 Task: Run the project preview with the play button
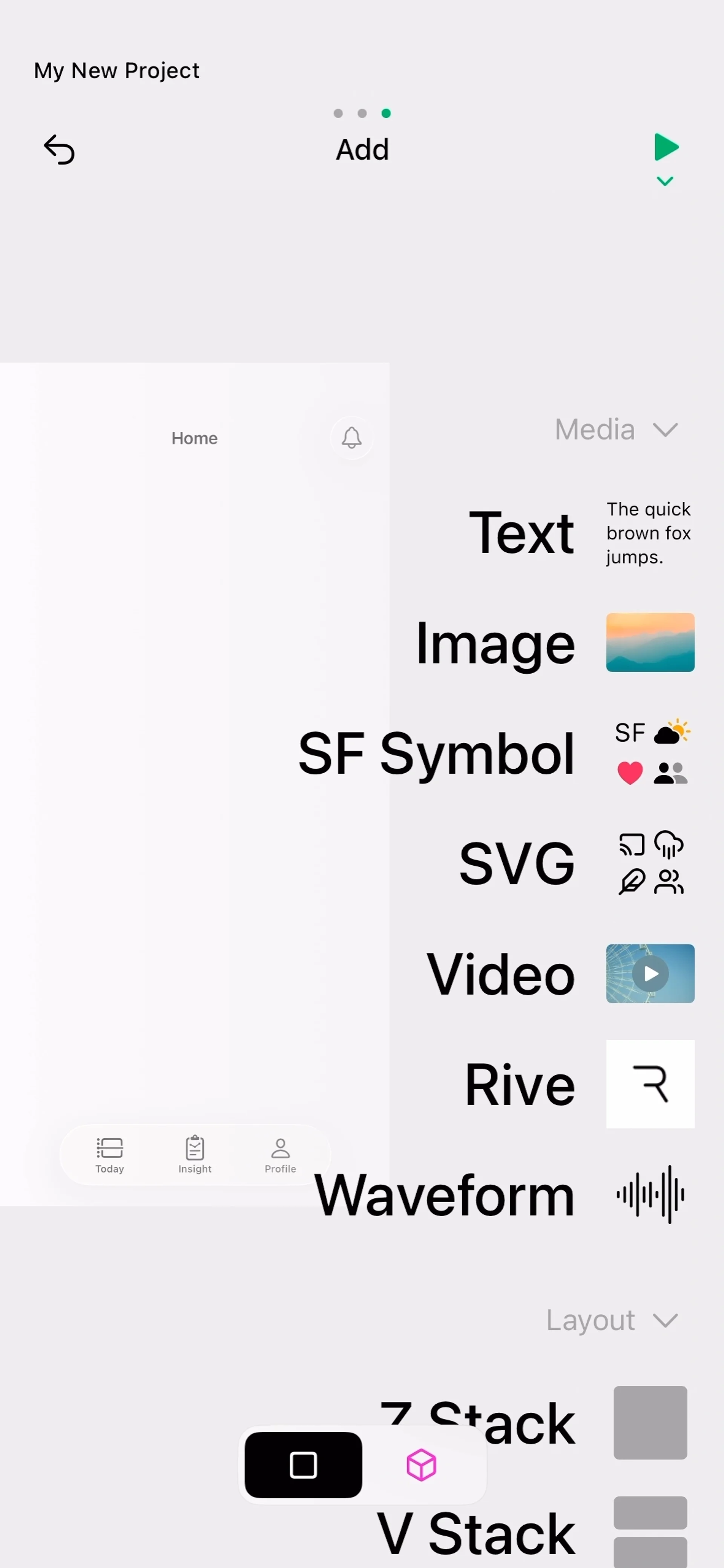tap(666, 147)
